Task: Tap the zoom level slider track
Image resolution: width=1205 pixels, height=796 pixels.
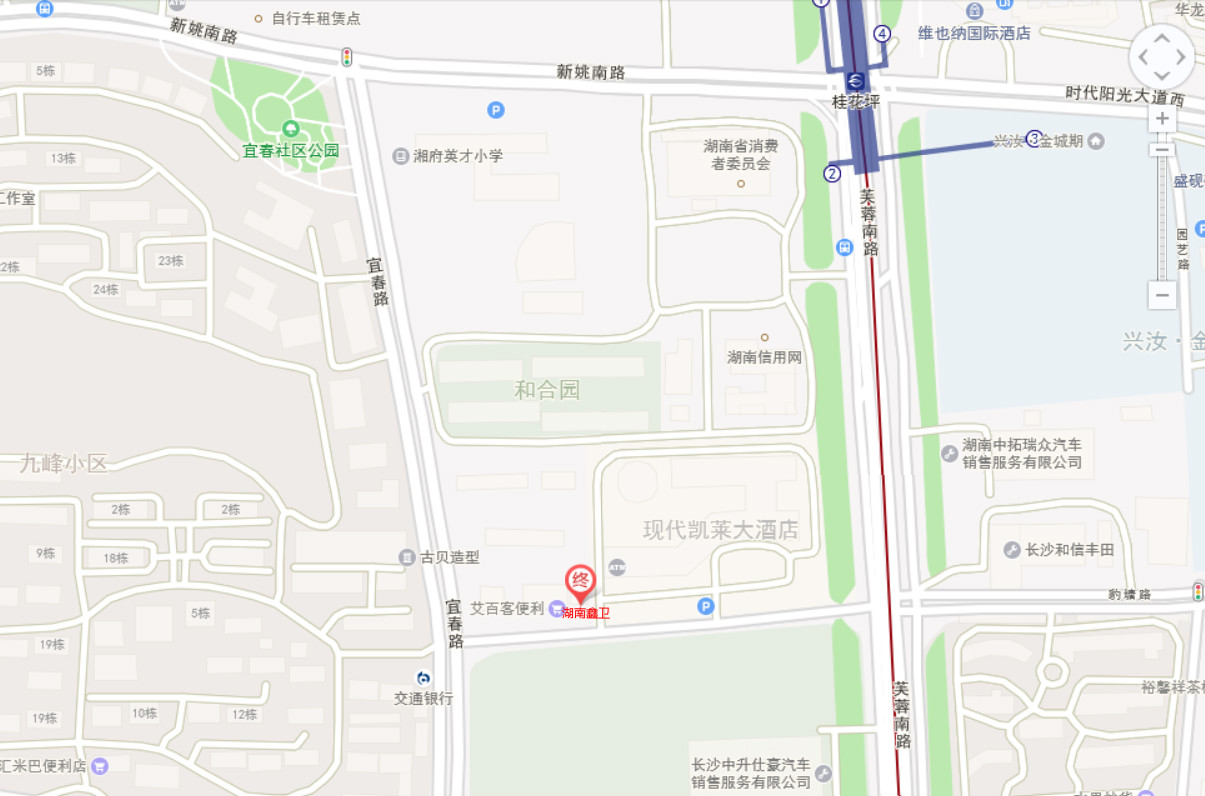Action: click(1162, 220)
